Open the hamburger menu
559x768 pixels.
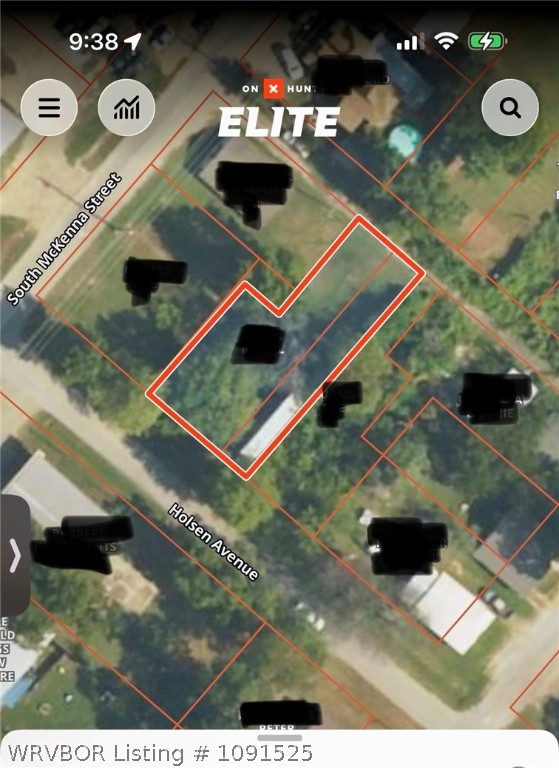(49, 107)
